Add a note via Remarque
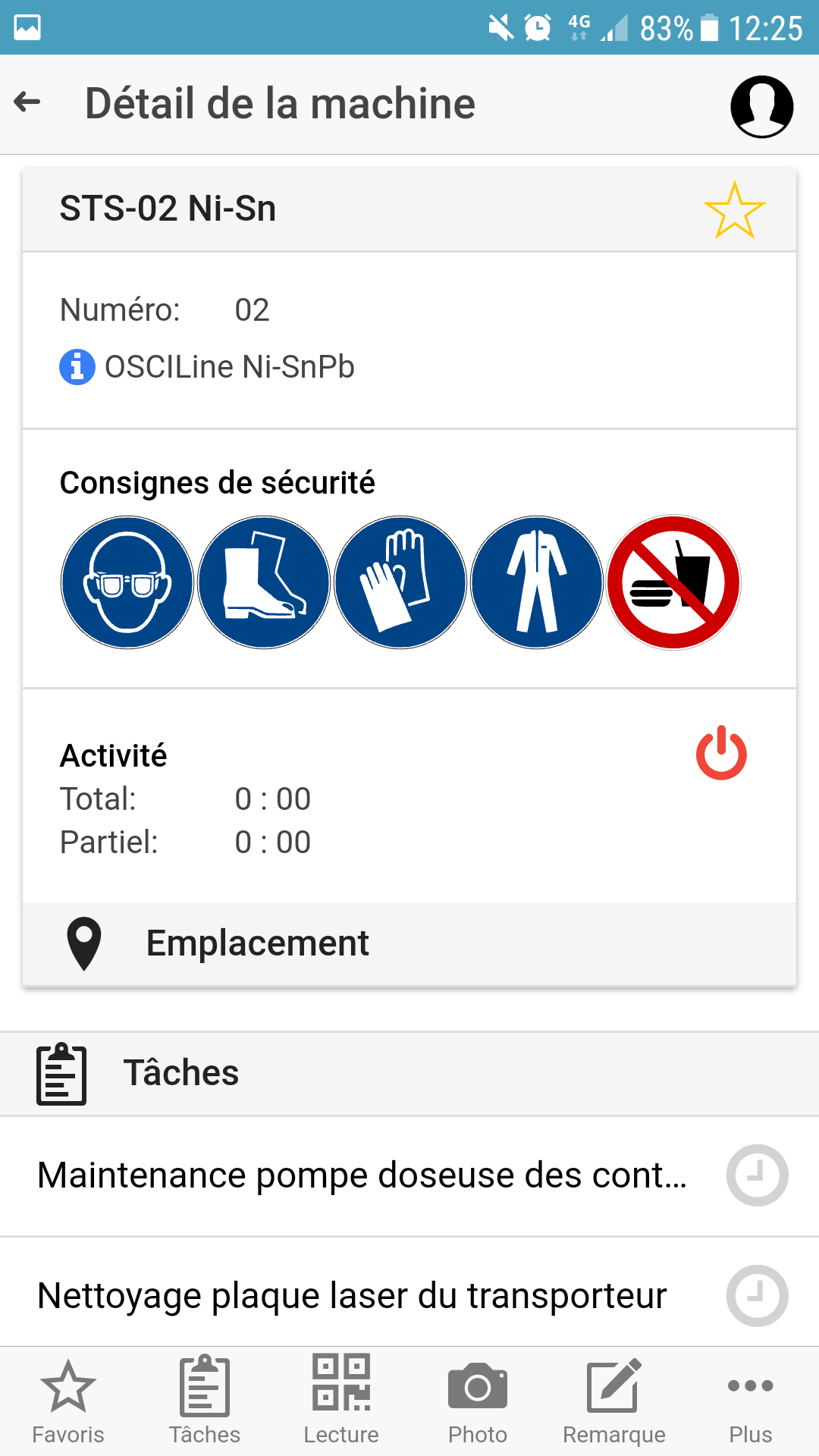Image resolution: width=819 pixels, height=1456 pixels. coord(614,1401)
